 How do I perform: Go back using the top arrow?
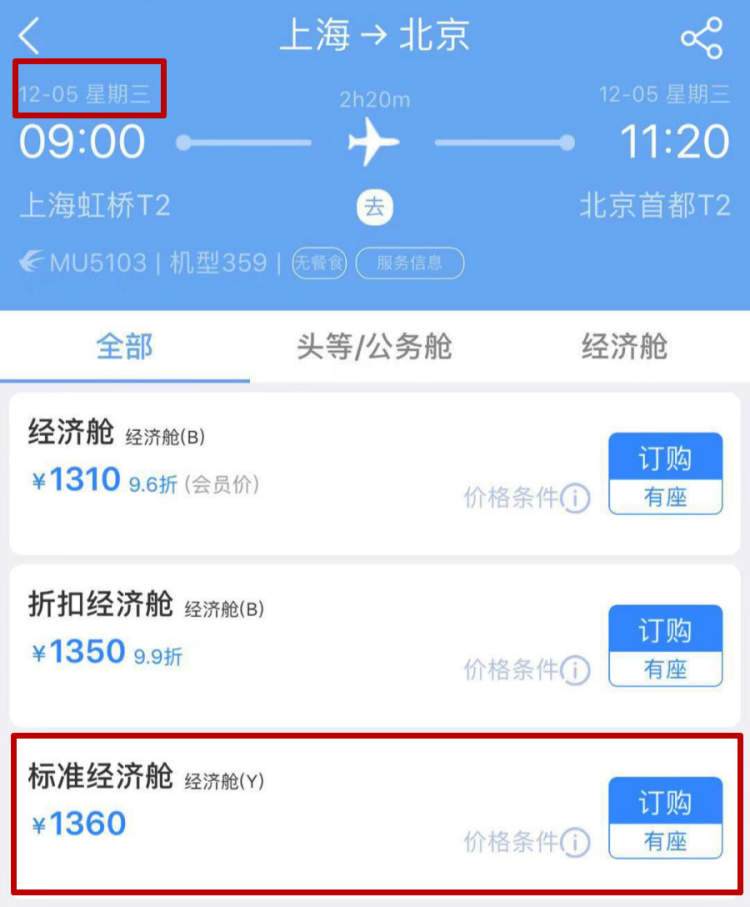pyautogui.click(x=29, y=37)
